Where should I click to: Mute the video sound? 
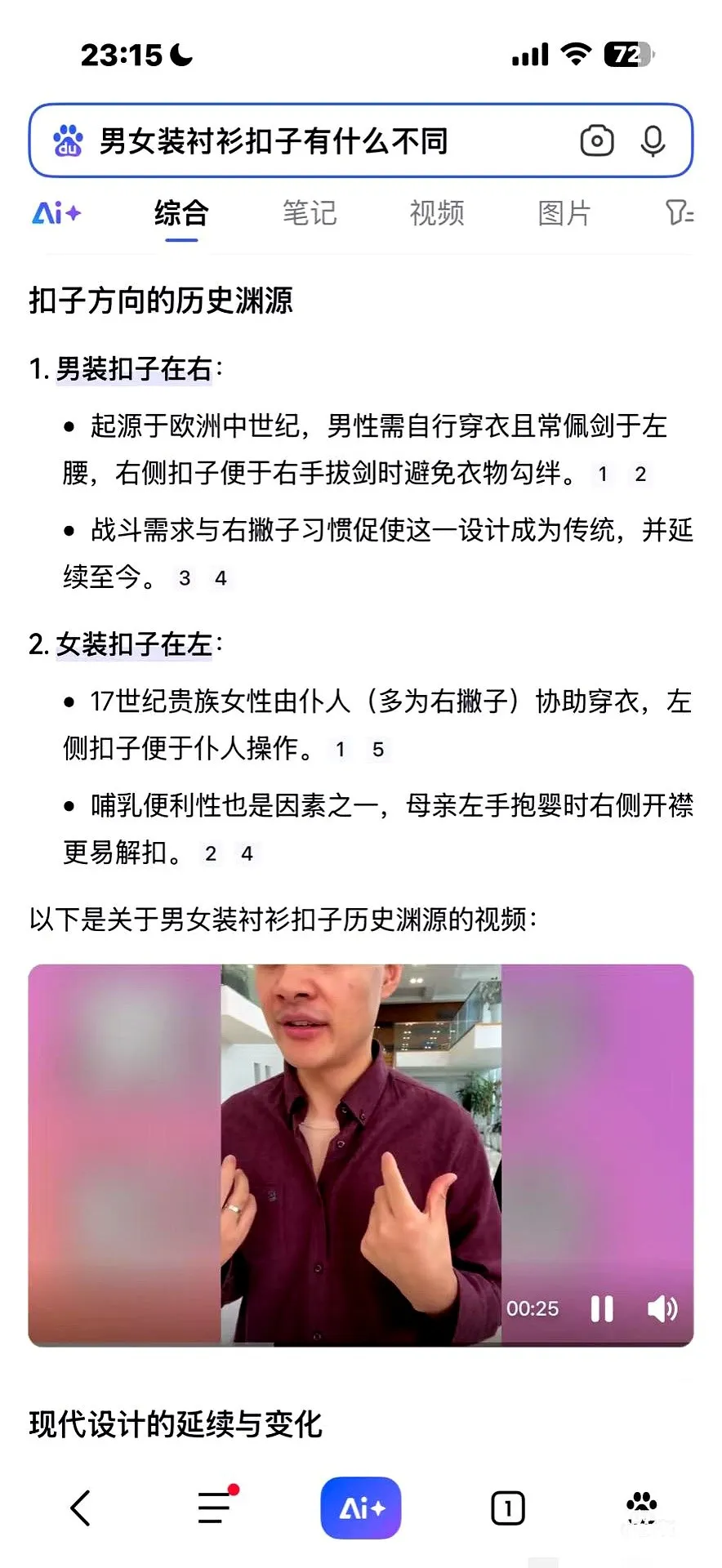click(662, 1308)
